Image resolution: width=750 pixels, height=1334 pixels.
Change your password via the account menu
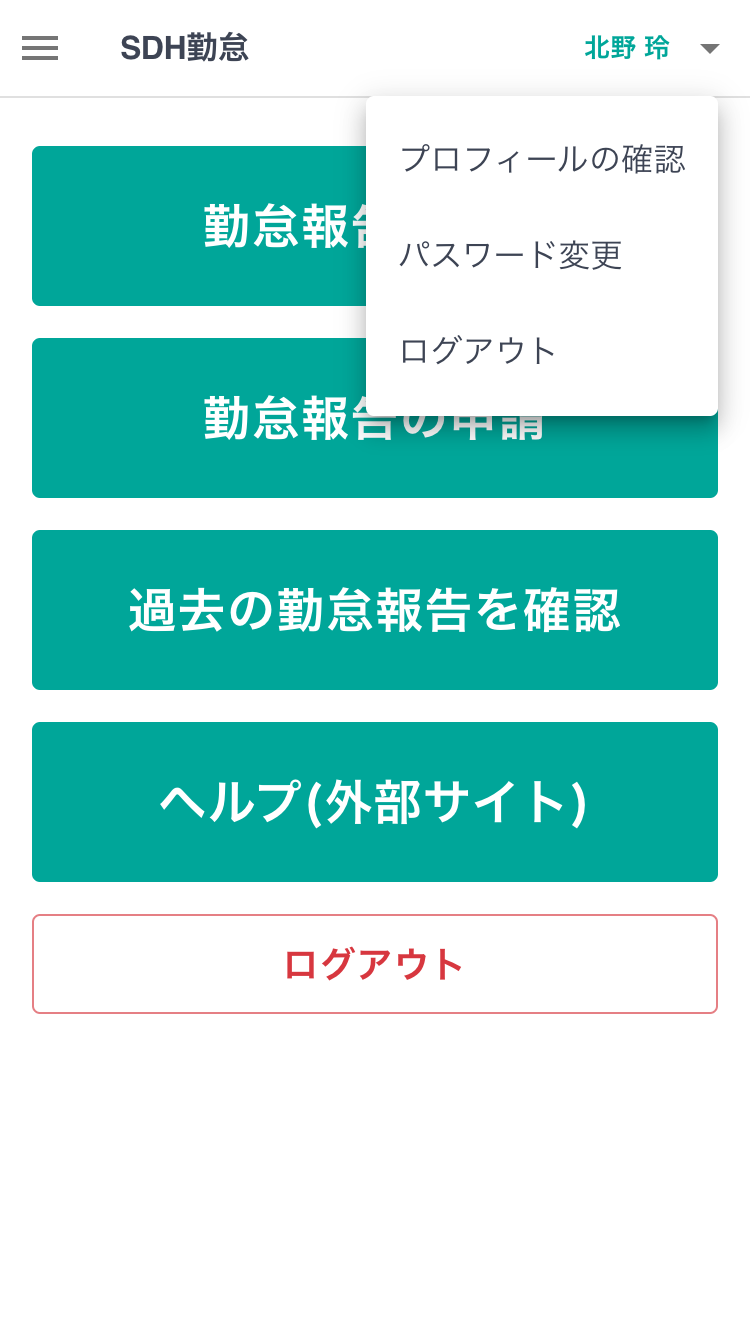(x=511, y=255)
